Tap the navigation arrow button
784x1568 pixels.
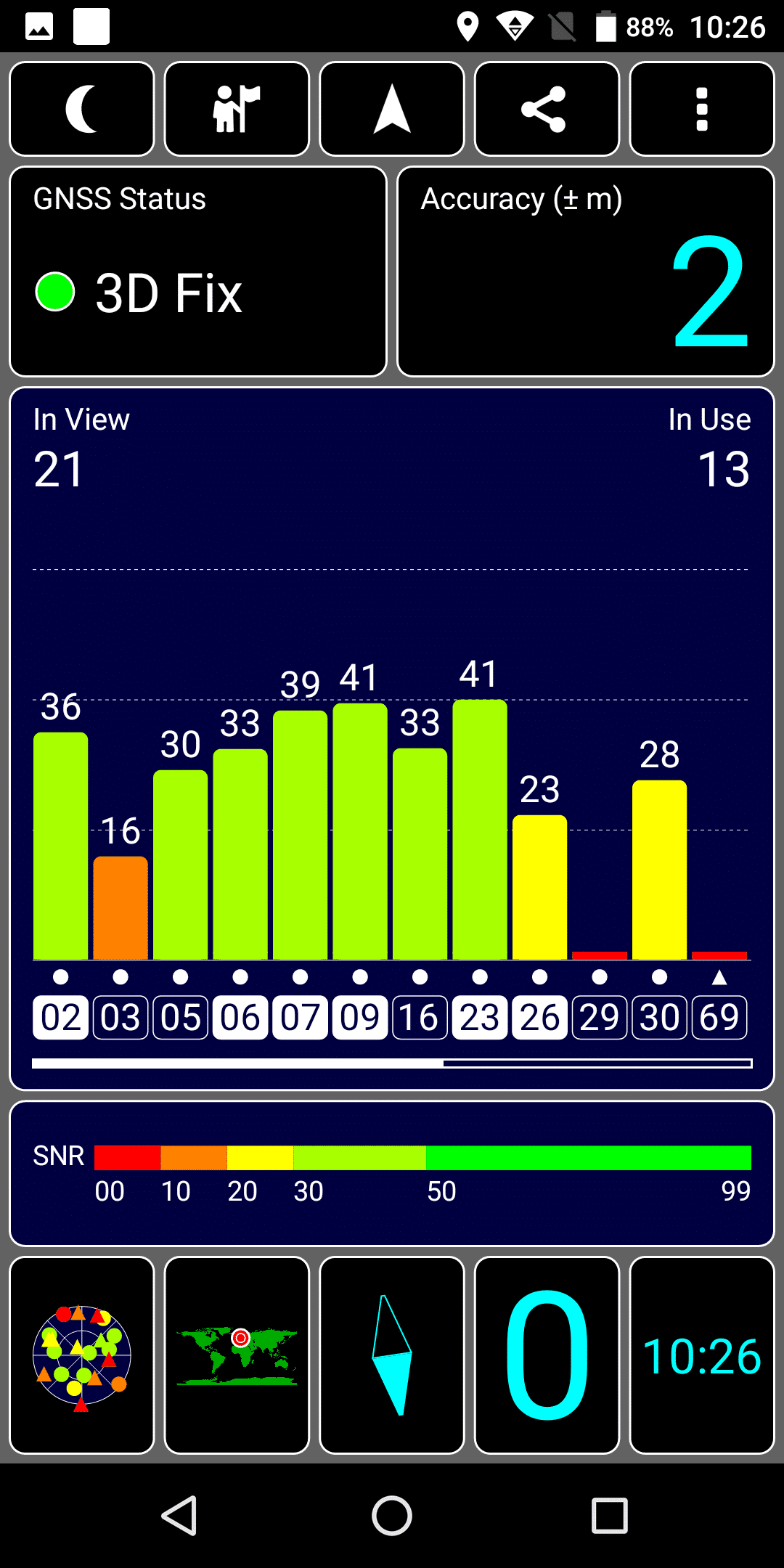click(392, 109)
